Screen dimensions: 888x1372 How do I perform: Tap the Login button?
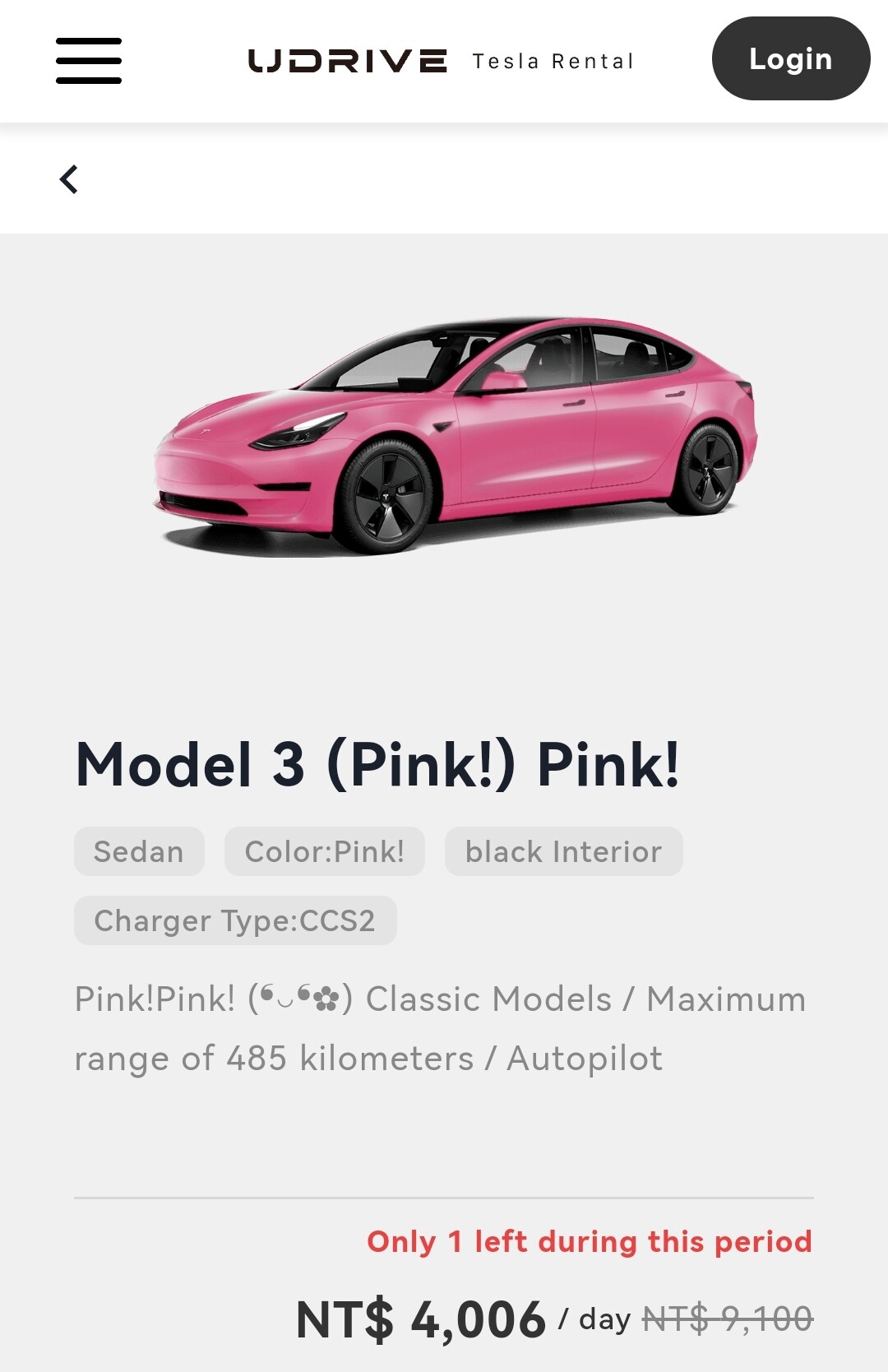coord(790,59)
